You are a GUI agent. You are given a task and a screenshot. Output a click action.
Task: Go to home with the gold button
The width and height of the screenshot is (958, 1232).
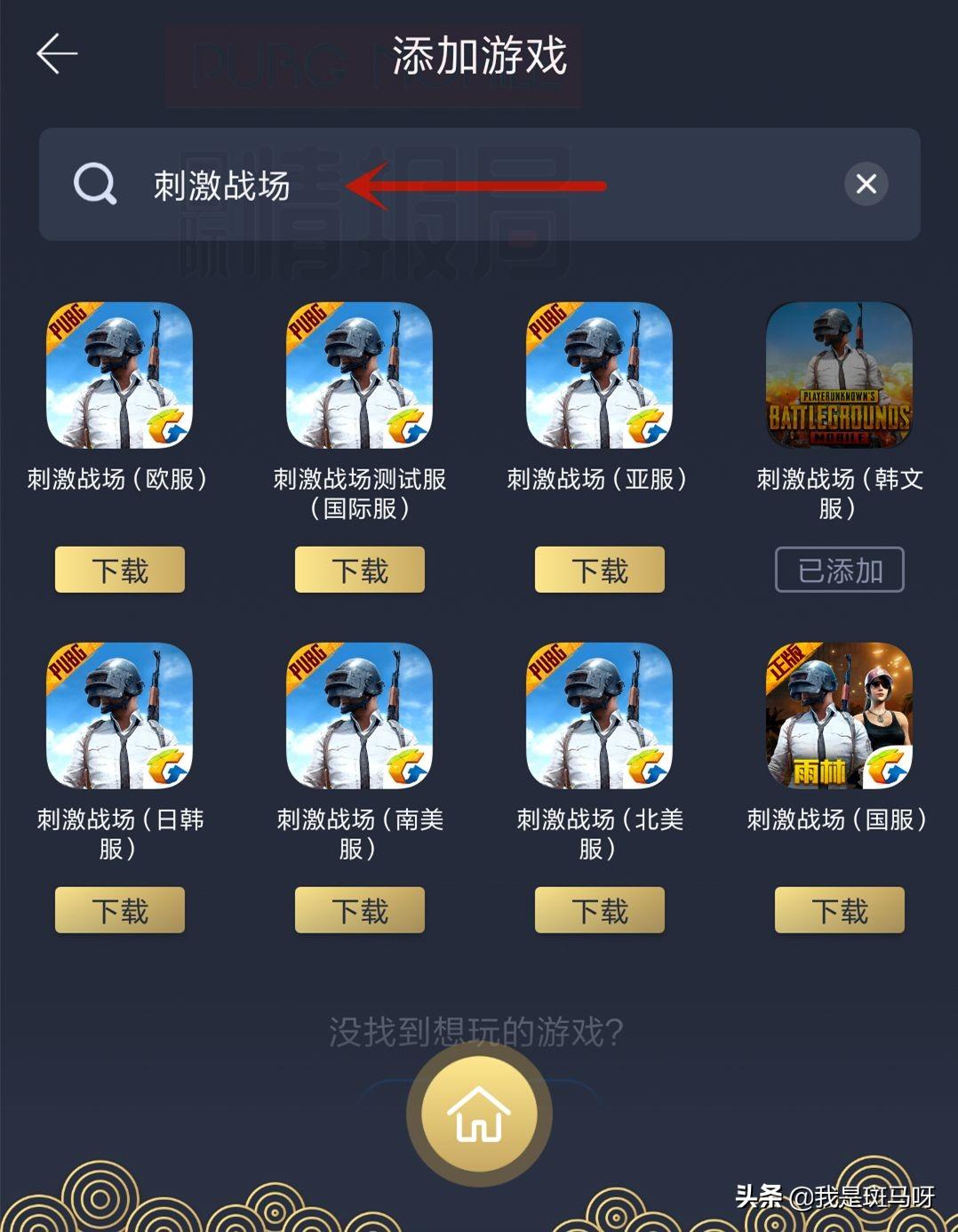point(479,1114)
